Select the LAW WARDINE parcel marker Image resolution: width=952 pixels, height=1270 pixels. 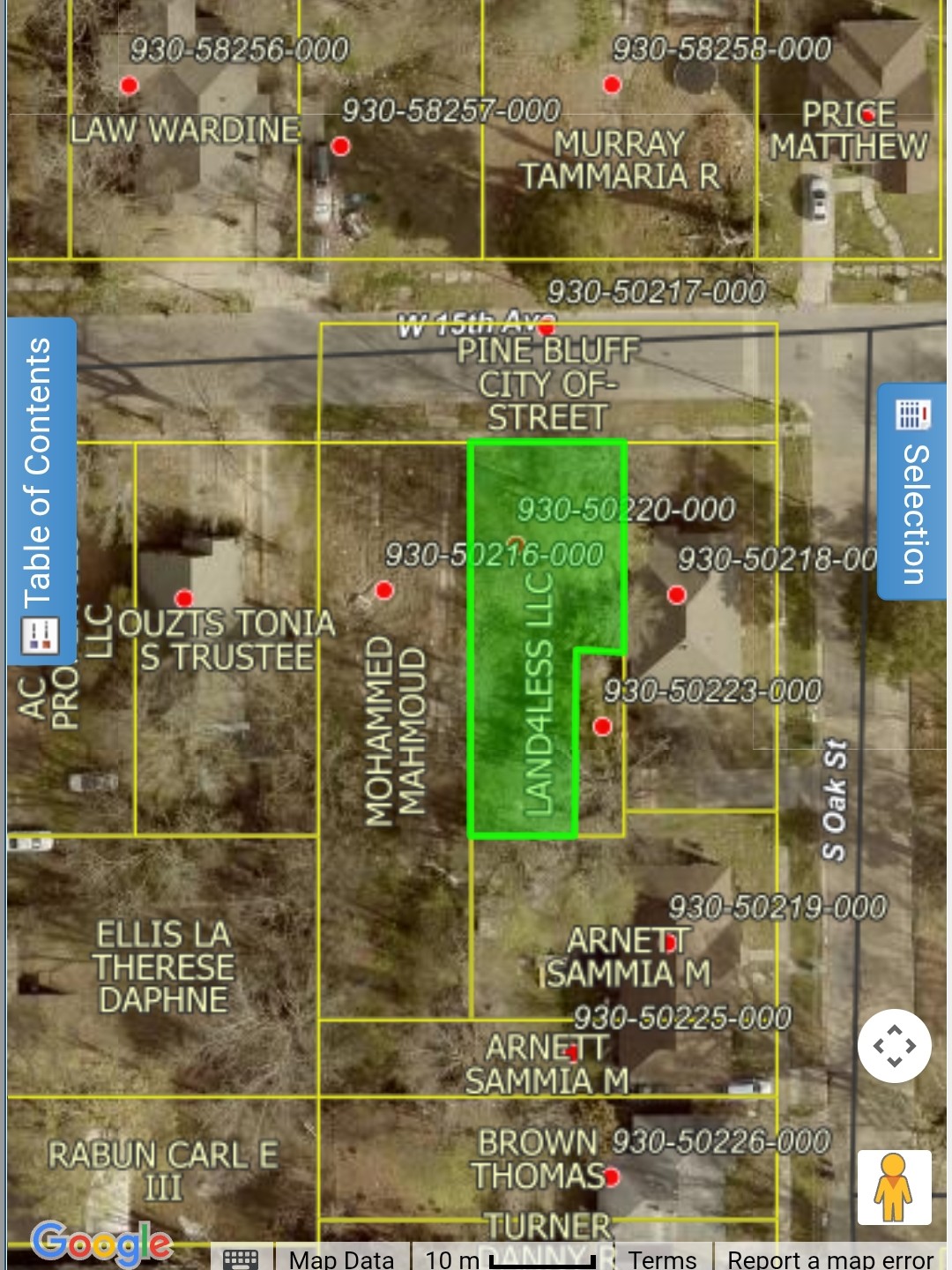129,86
